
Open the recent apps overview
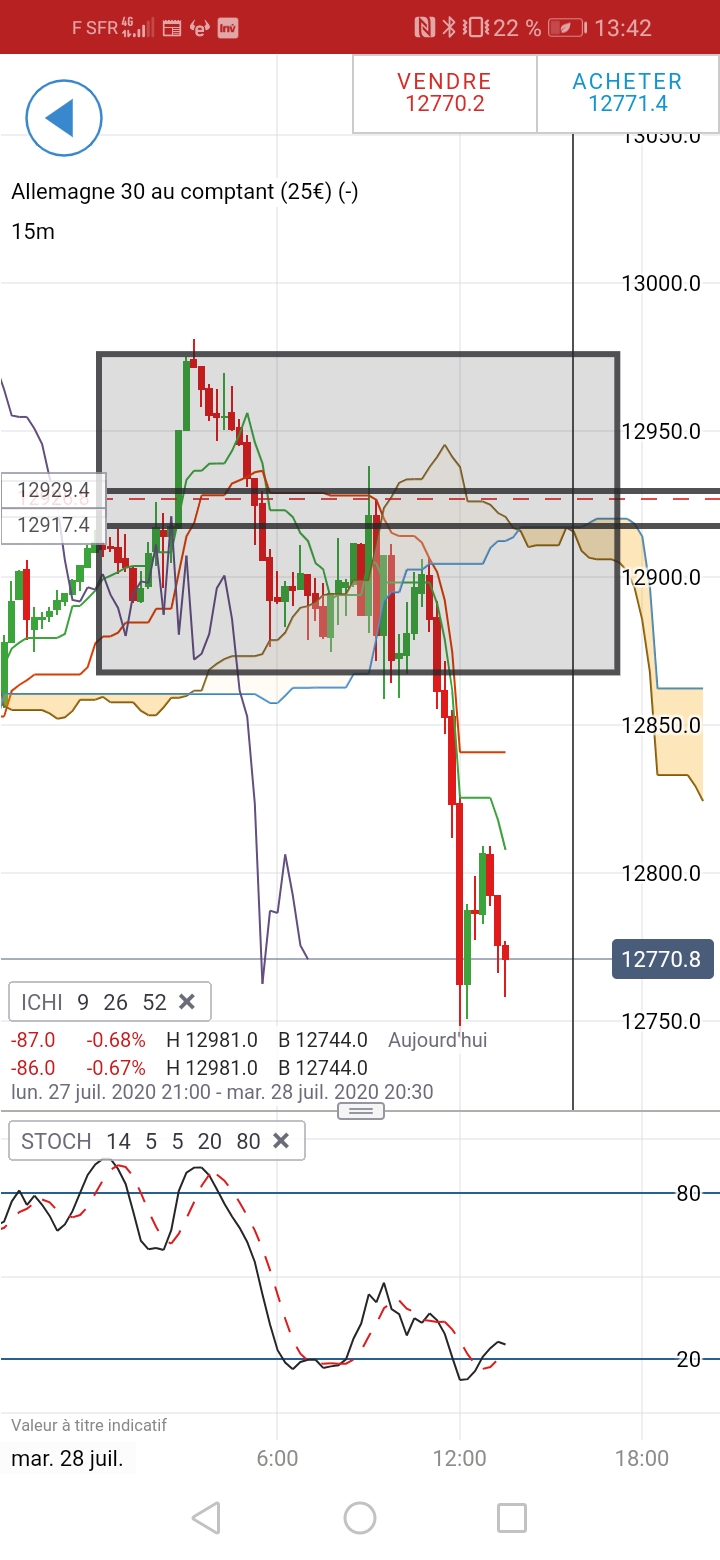(x=512, y=1518)
